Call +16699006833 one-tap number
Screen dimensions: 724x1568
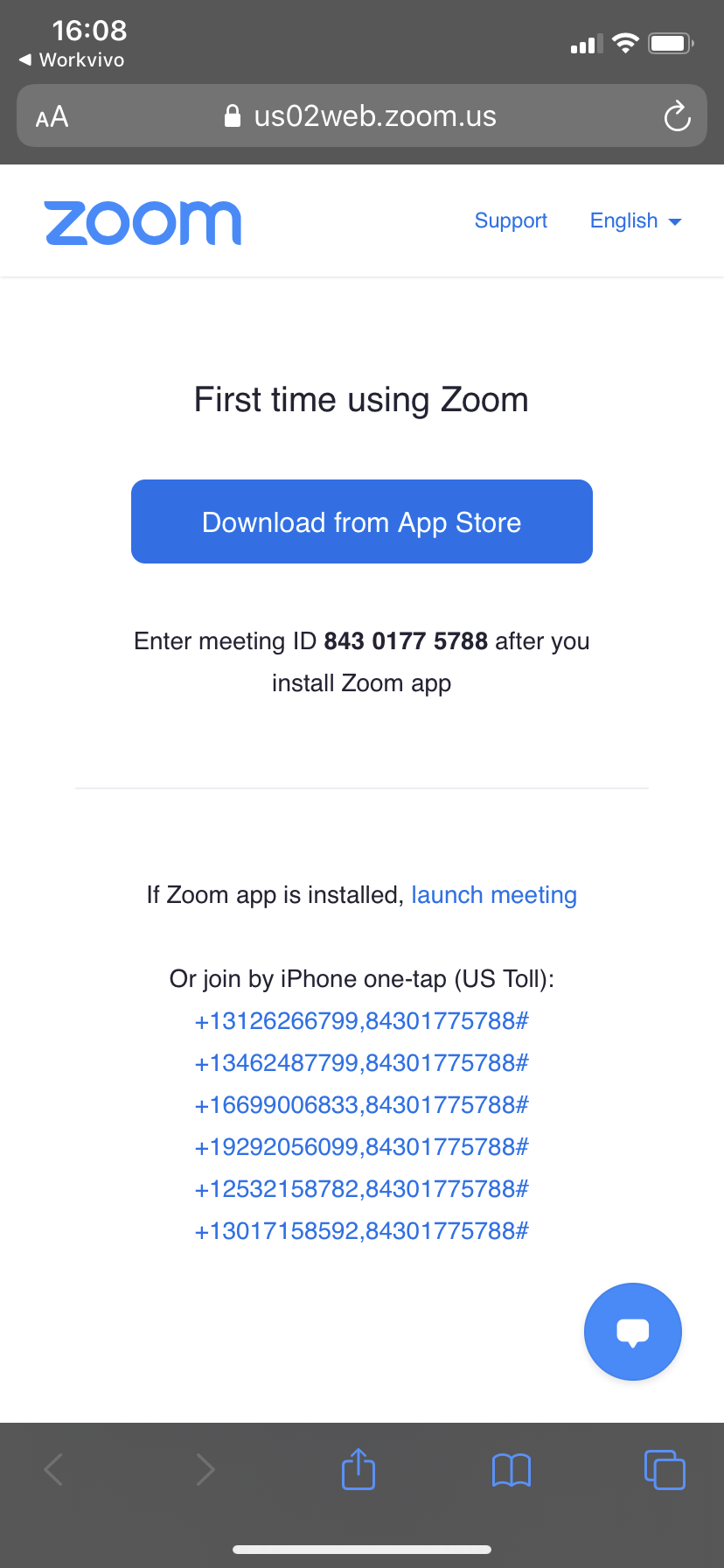pyautogui.click(x=361, y=1105)
